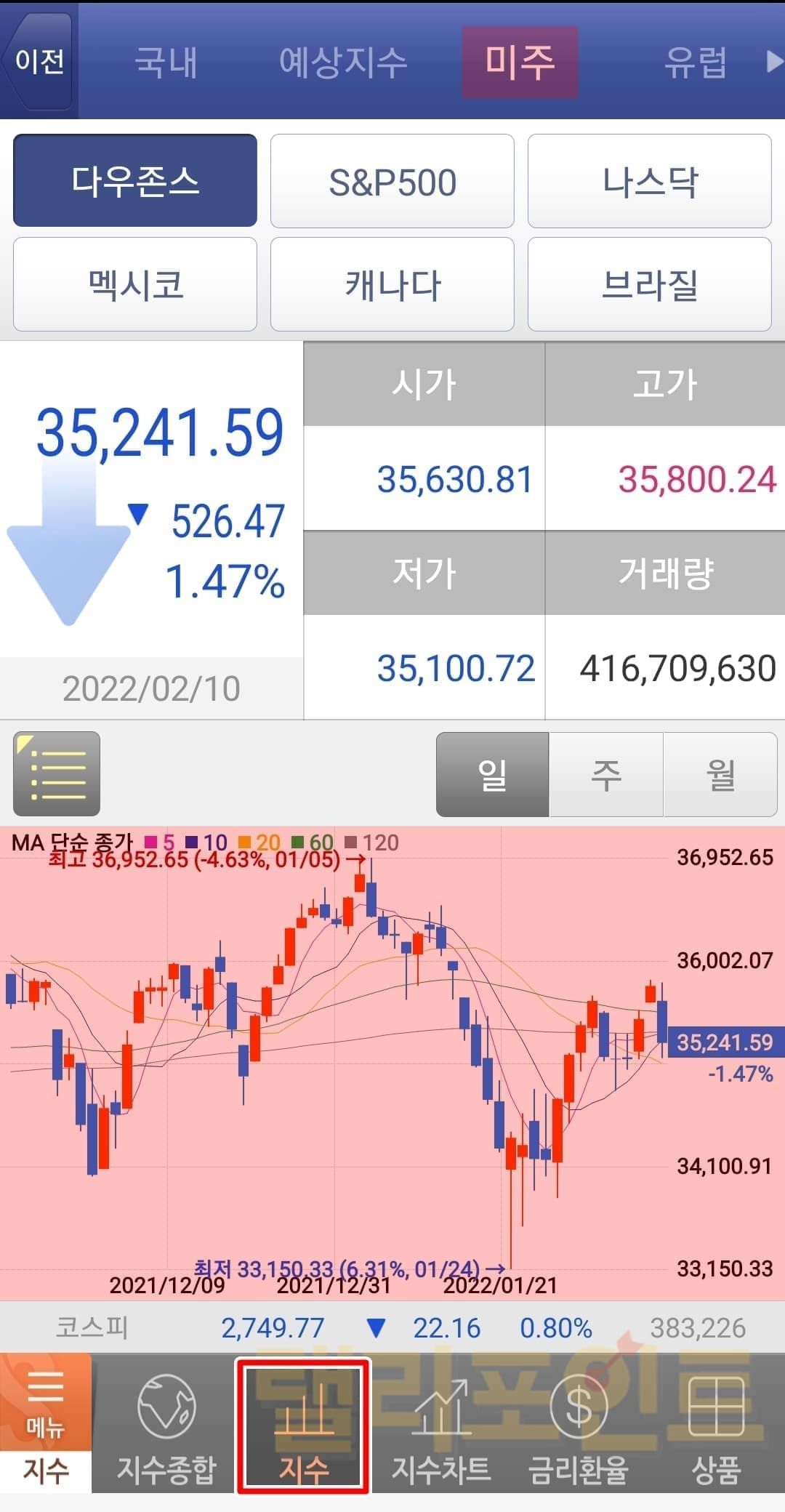
Task: Show more tabs with the right arrow
Action: coord(773,62)
